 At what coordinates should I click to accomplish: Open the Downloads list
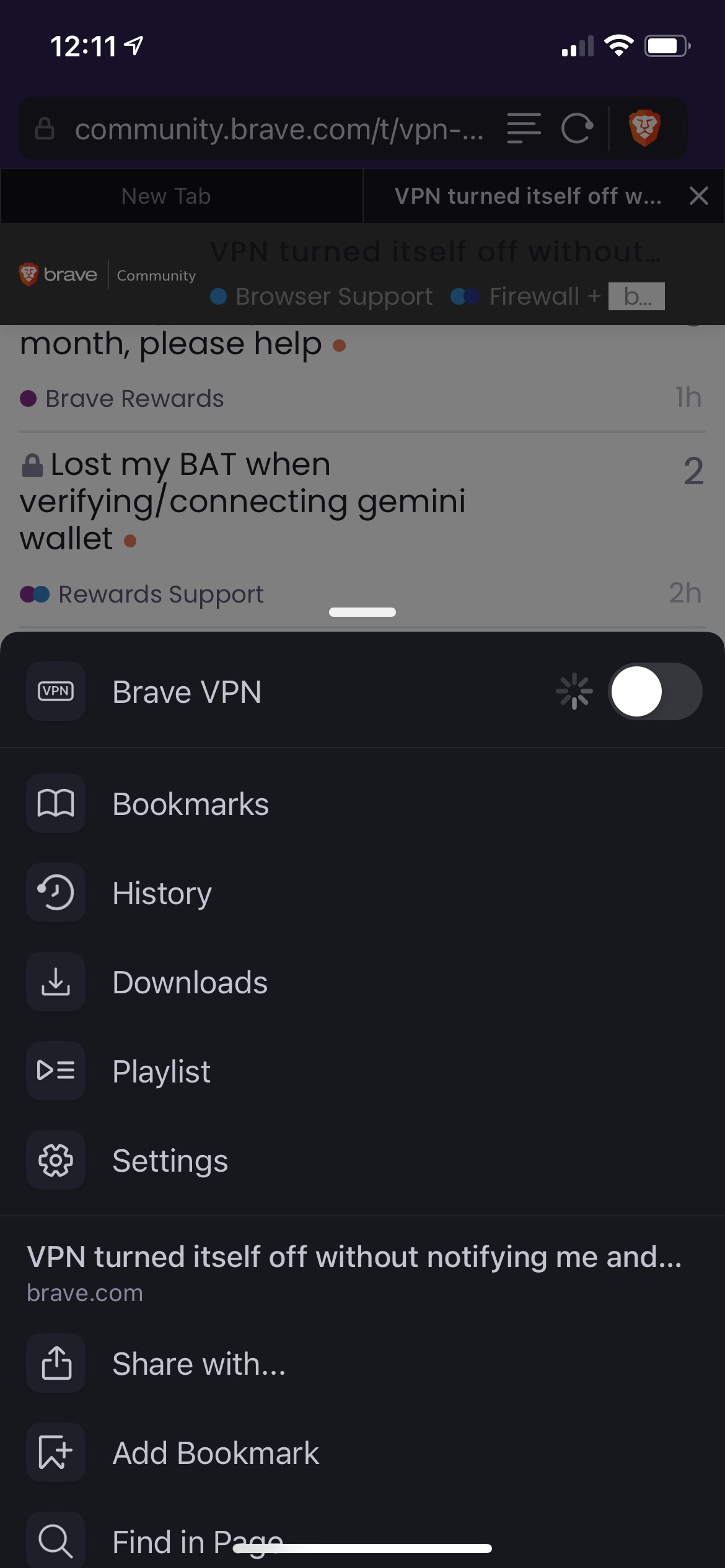click(x=190, y=982)
